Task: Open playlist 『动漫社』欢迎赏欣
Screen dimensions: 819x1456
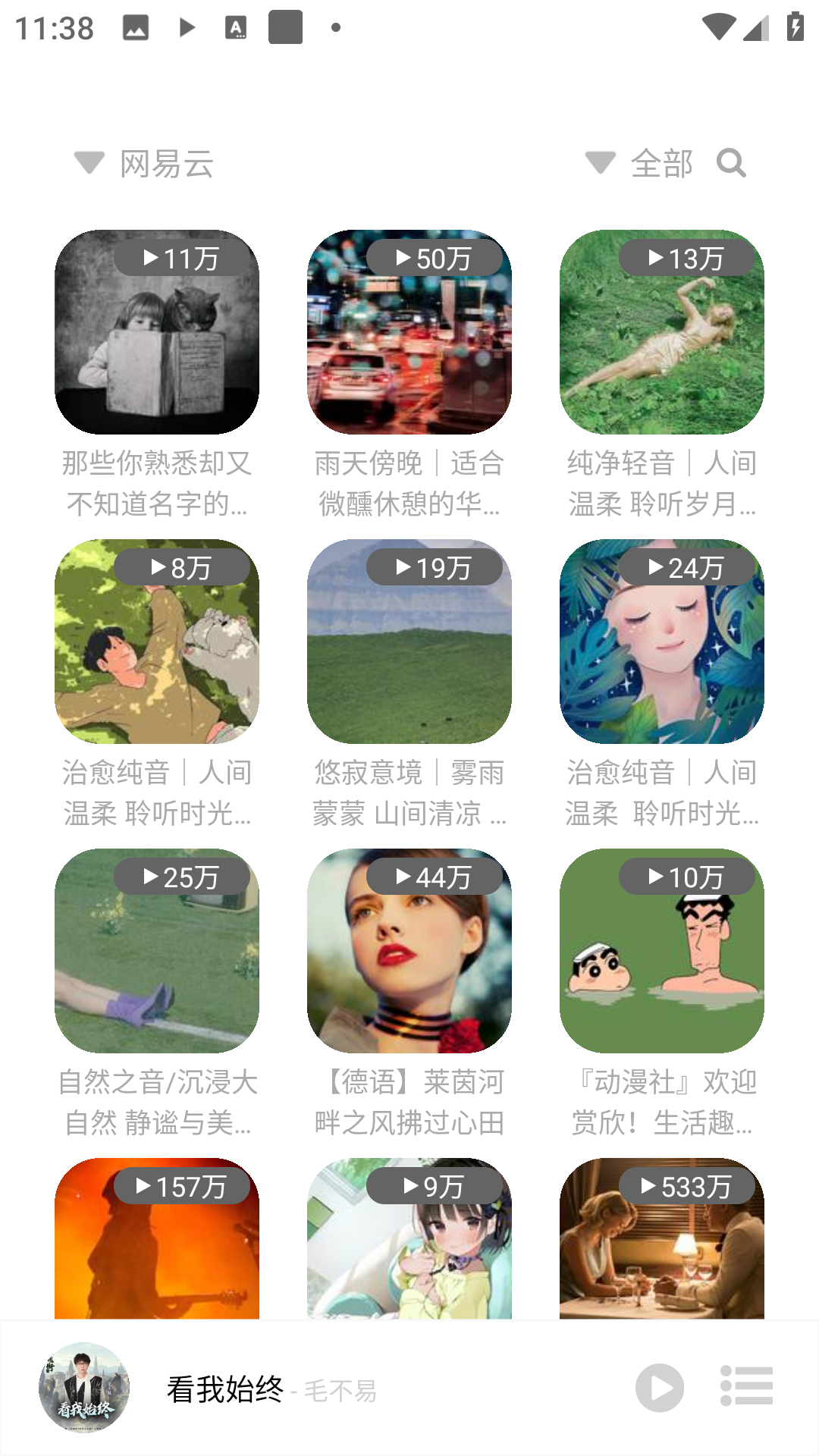Action: pyautogui.click(x=662, y=951)
